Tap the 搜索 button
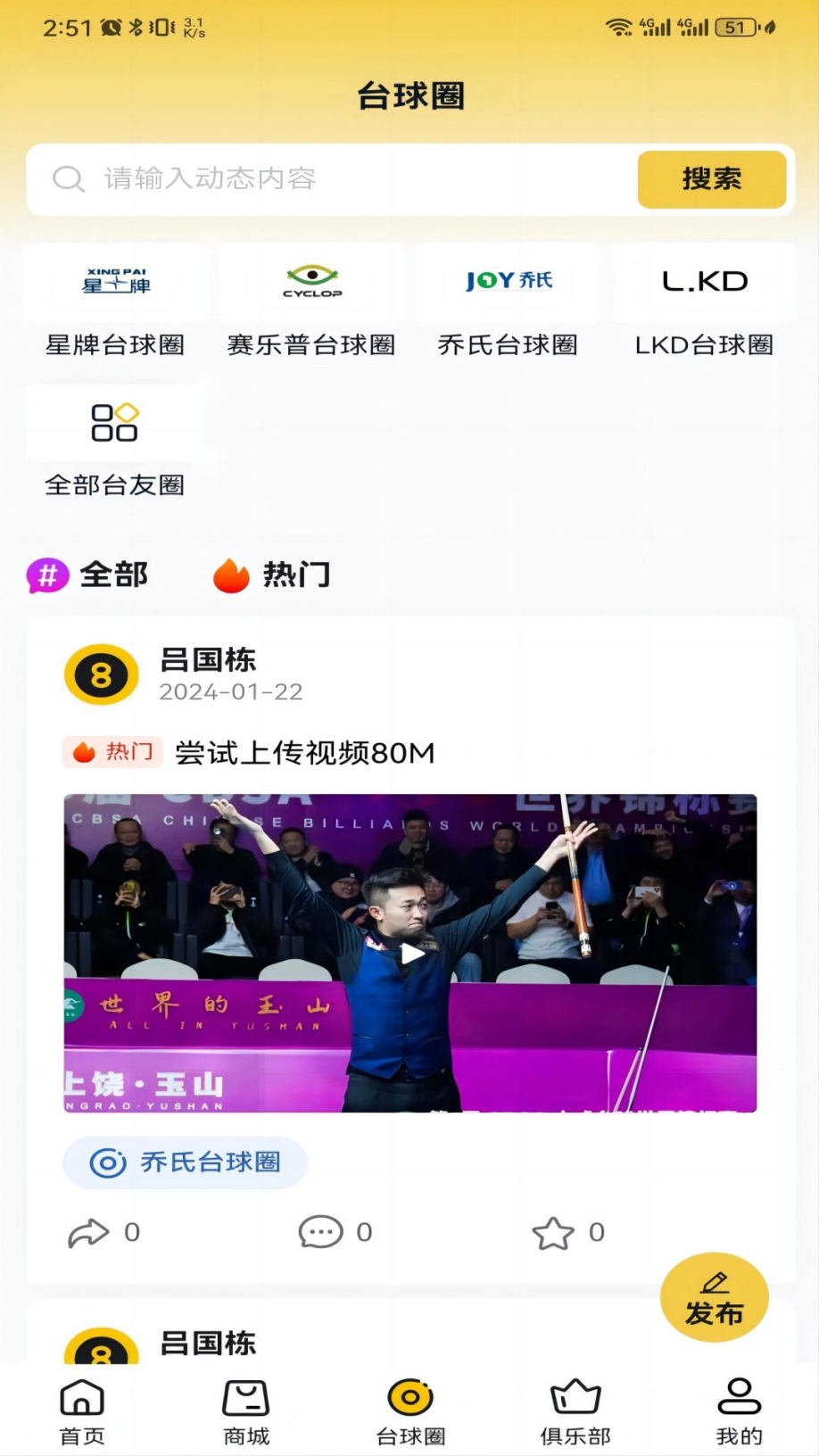This screenshot has height=1456, width=819. [711, 178]
